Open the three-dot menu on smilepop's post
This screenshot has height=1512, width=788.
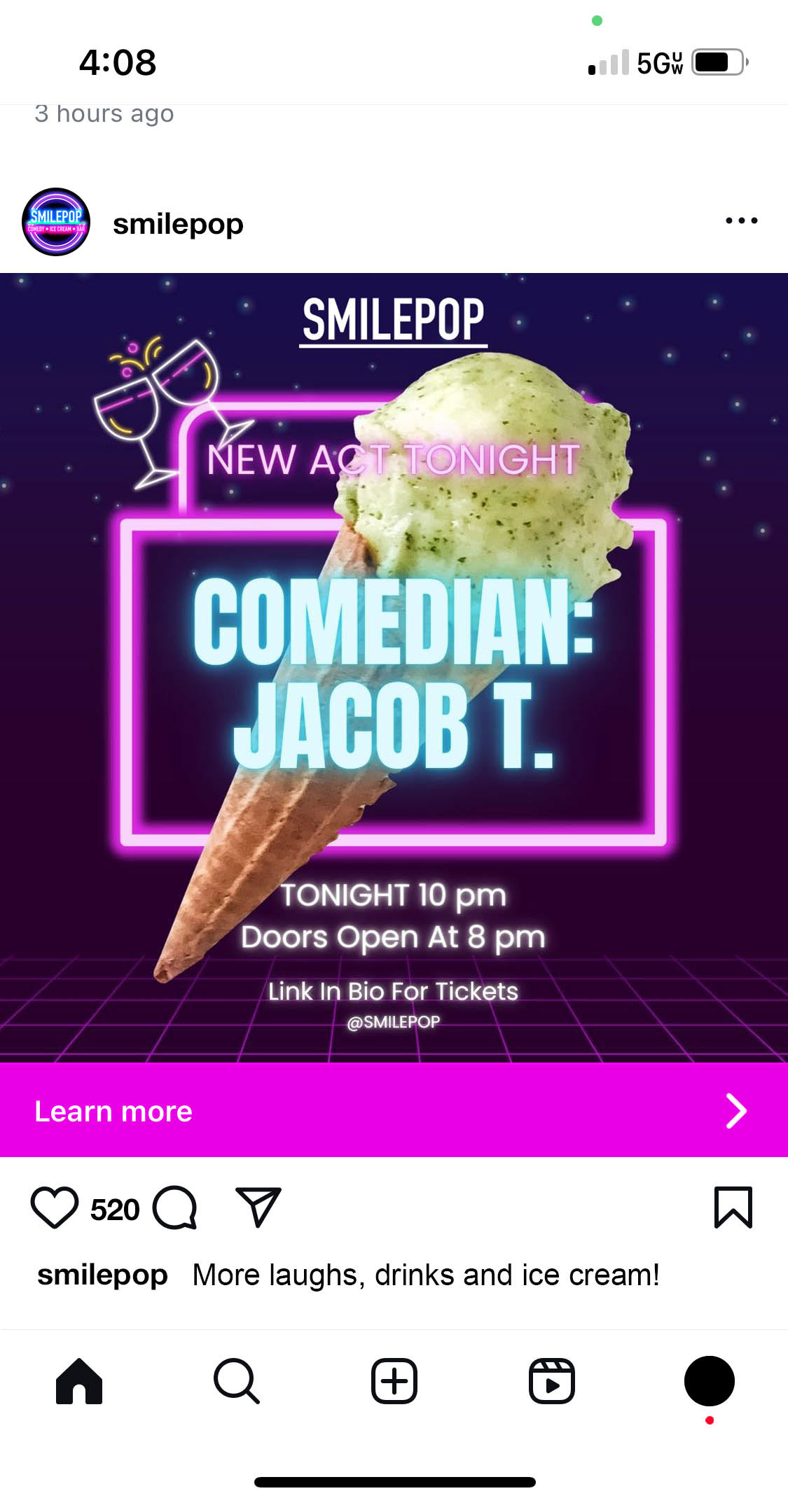pyautogui.click(x=741, y=220)
